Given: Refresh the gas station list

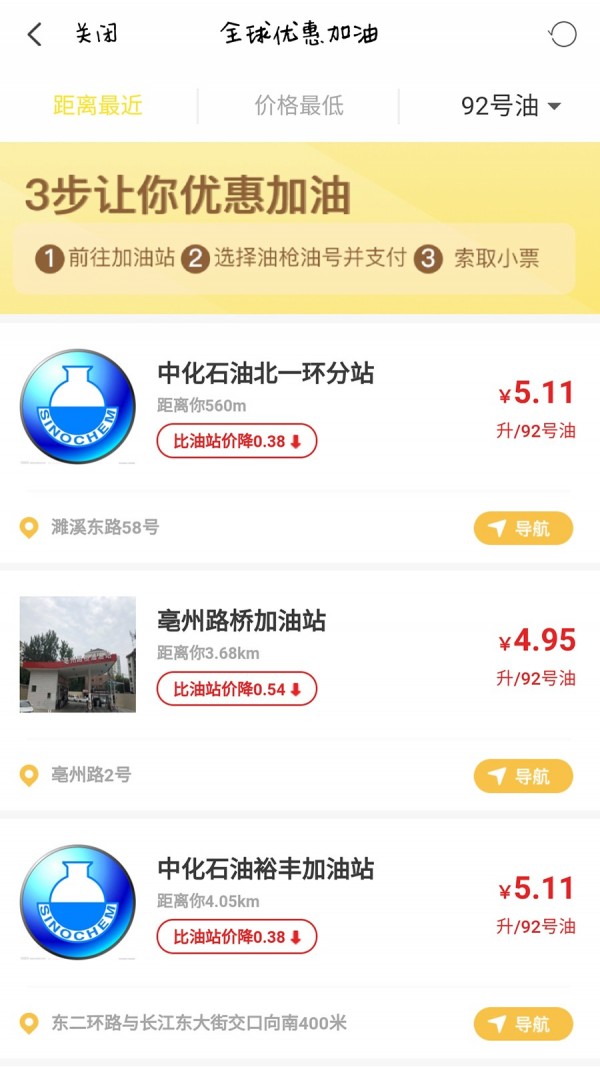Looking at the screenshot, I should coord(563,35).
